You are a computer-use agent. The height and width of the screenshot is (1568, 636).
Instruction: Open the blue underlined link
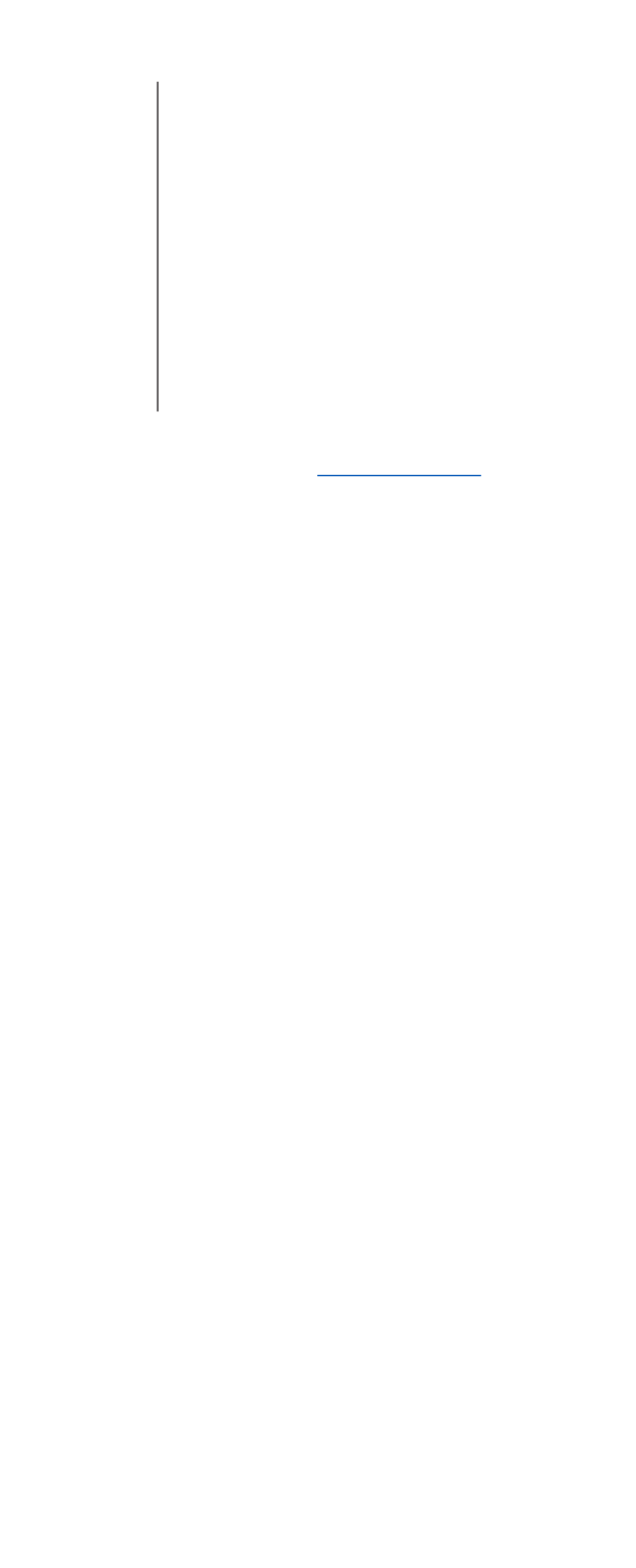click(399, 468)
